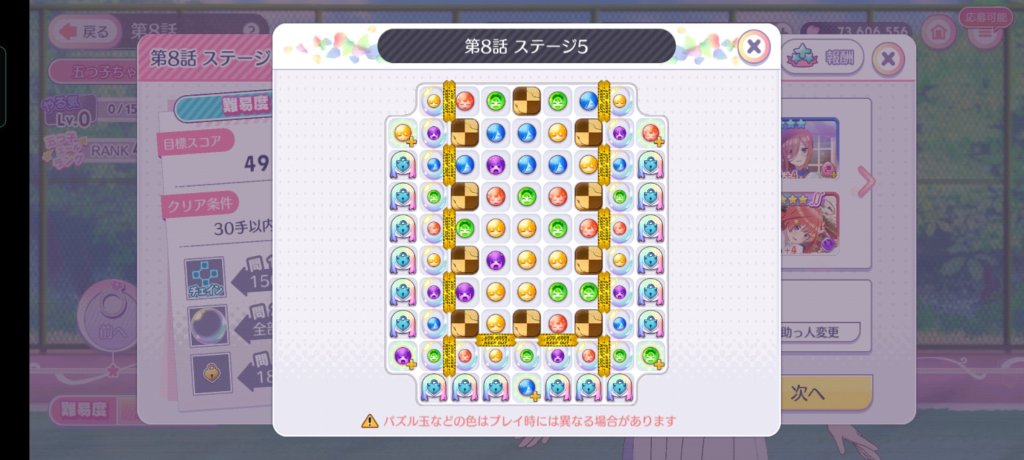Close the Stage 5 preview dialog
The height and width of the screenshot is (460, 1024).
tap(754, 46)
